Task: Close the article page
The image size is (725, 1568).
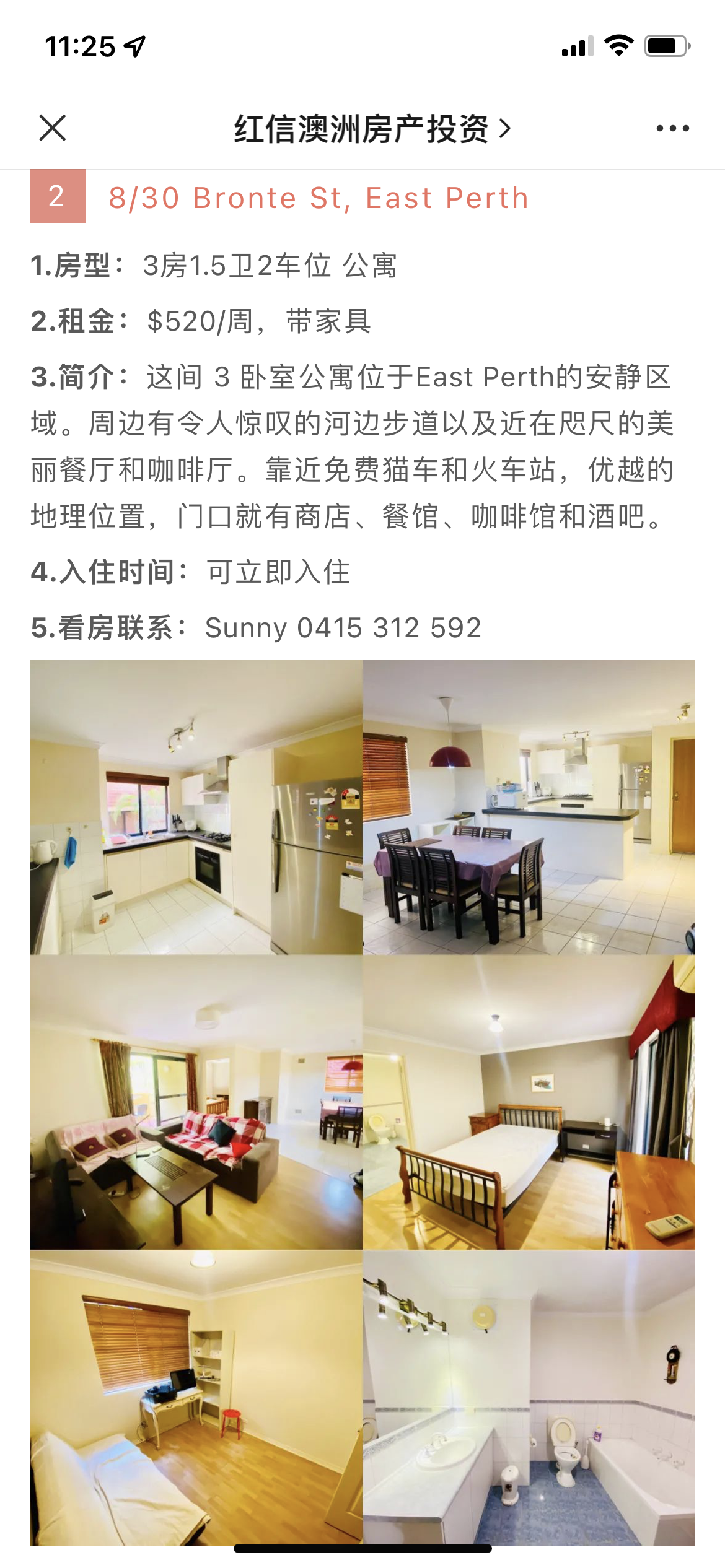Action: click(x=53, y=128)
